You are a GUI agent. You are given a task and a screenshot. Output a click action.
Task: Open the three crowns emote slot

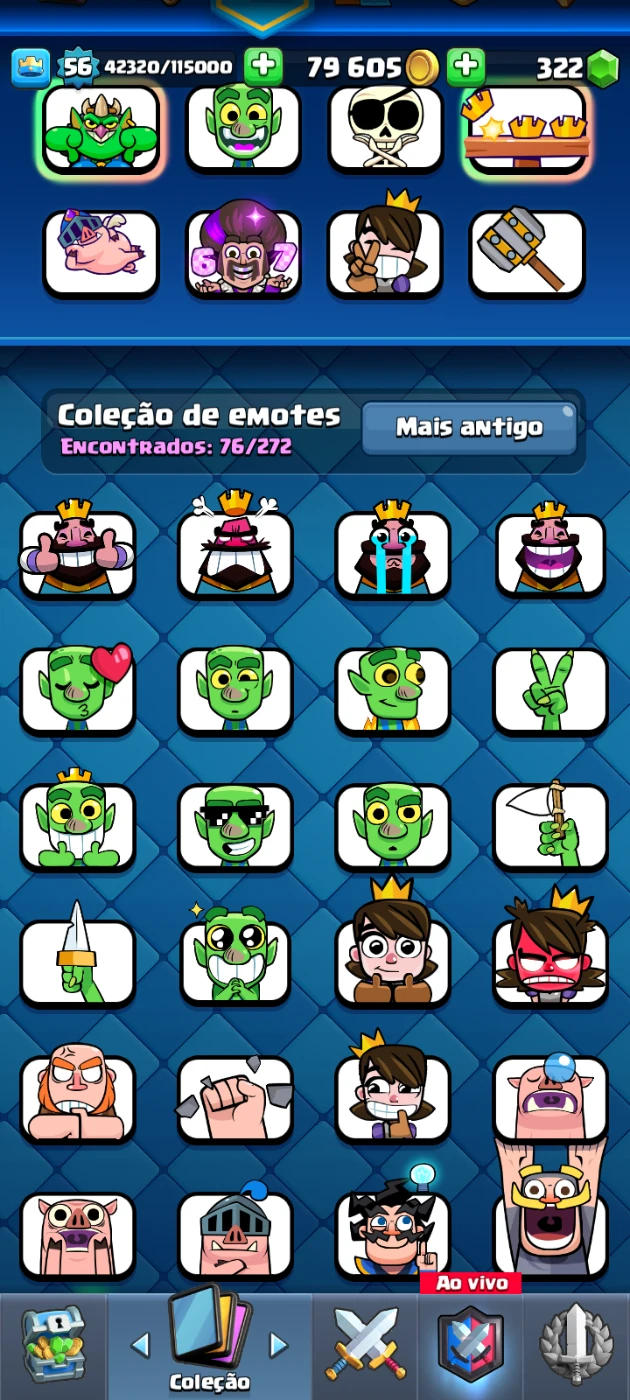click(x=527, y=128)
